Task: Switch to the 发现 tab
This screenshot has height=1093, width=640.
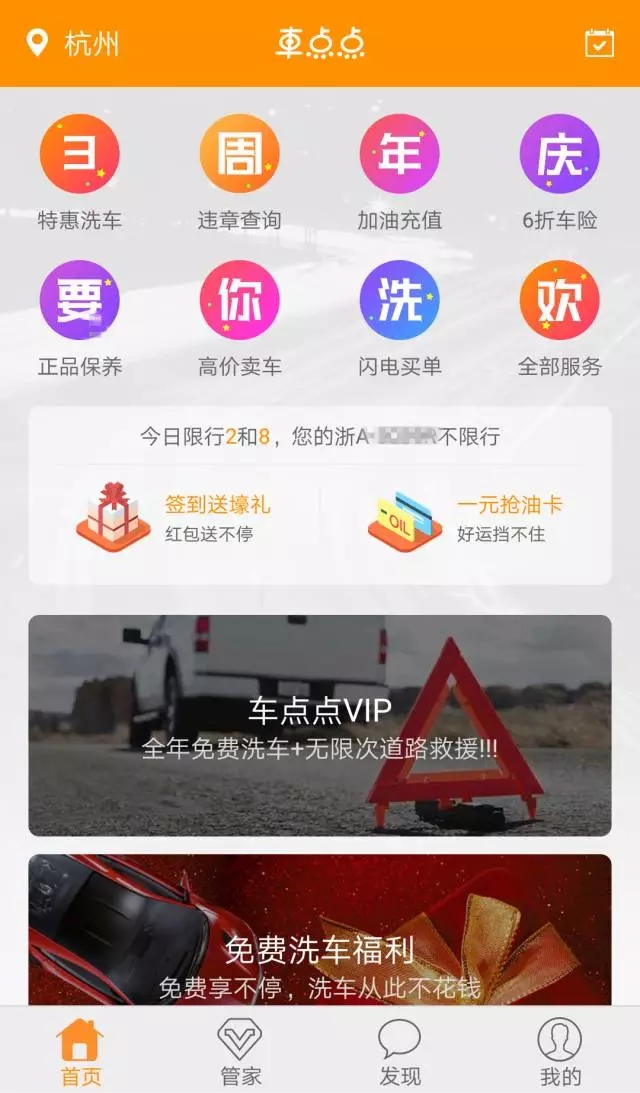Action: pos(400,1051)
